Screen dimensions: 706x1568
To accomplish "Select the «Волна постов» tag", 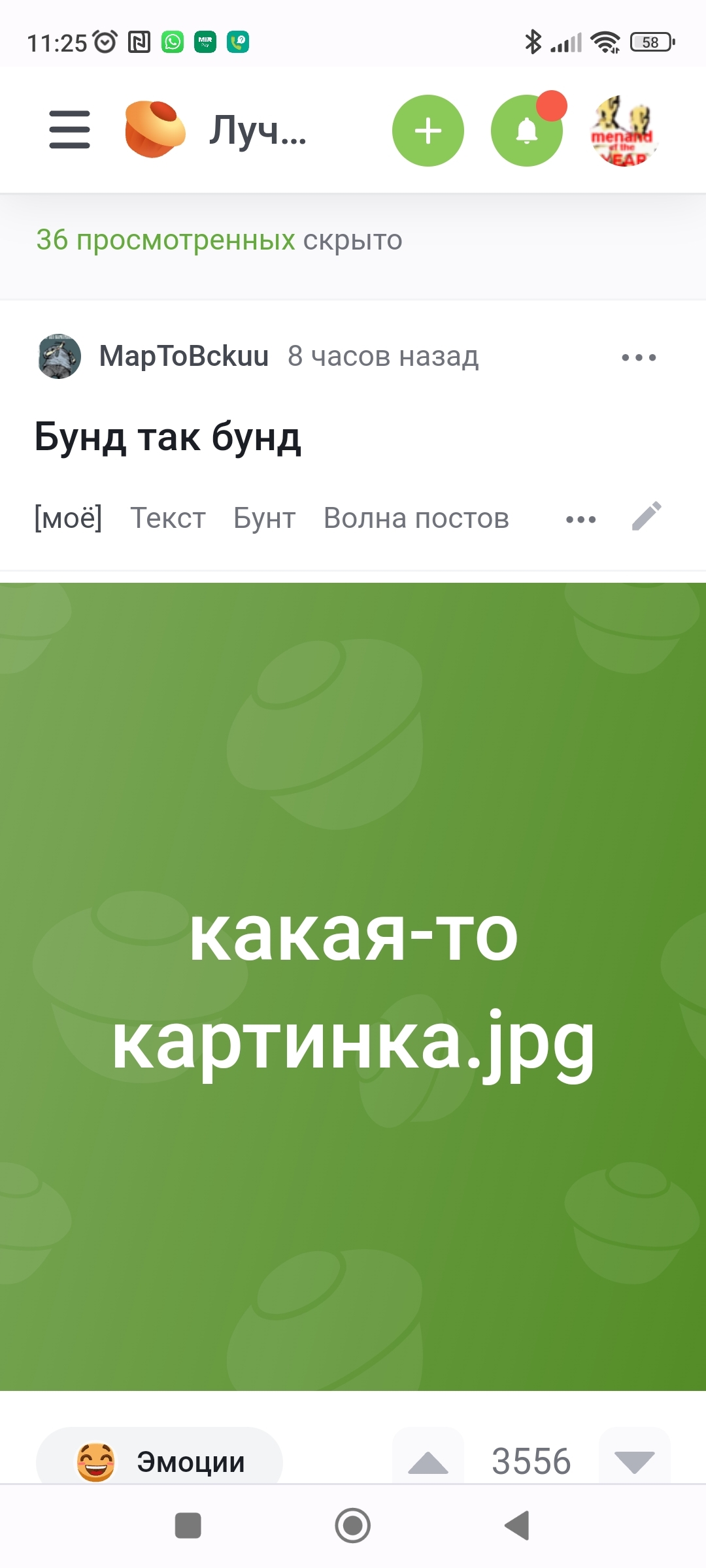I will pyautogui.click(x=416, y=518).
